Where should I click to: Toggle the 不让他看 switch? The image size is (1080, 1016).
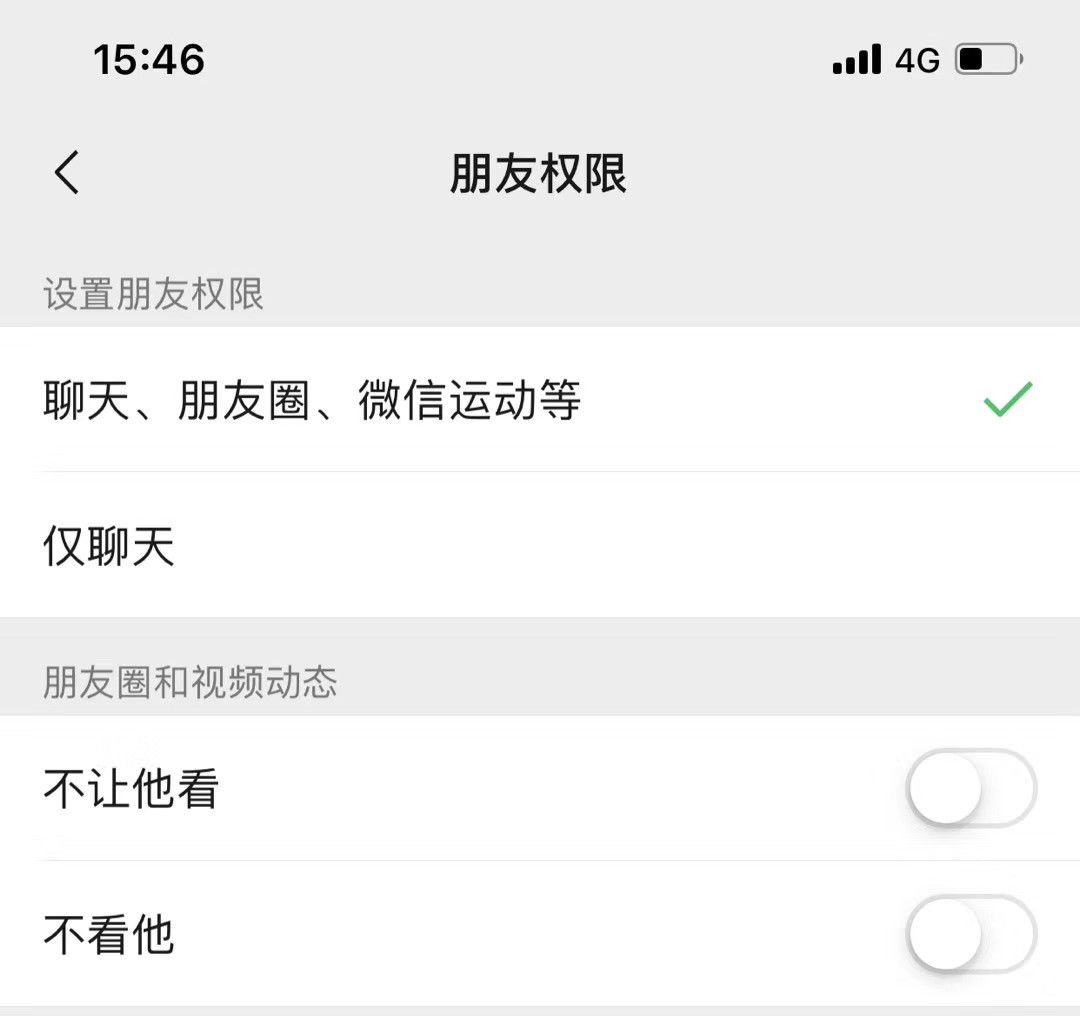[x=970, y=789]
